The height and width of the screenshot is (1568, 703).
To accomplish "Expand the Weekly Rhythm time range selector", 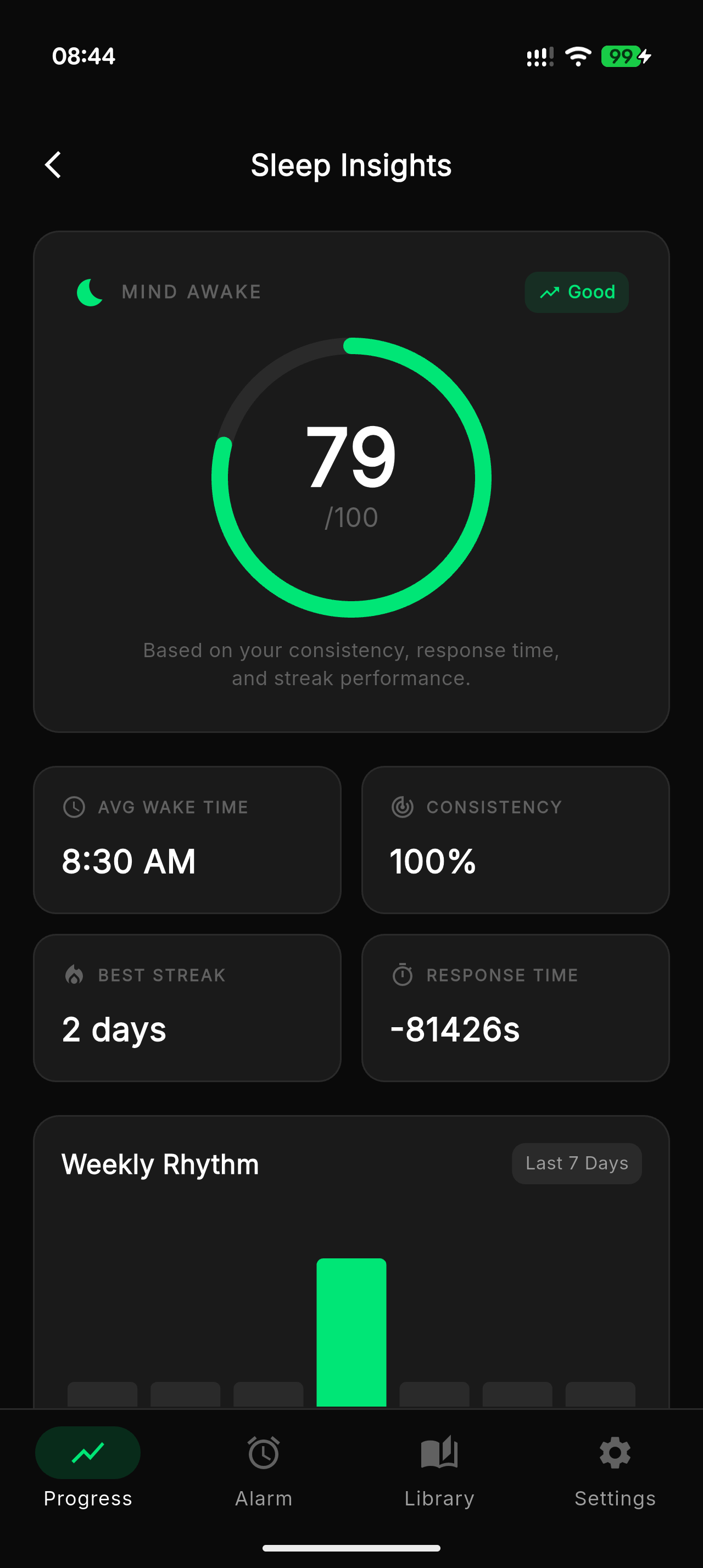I will click(576, 1163).
